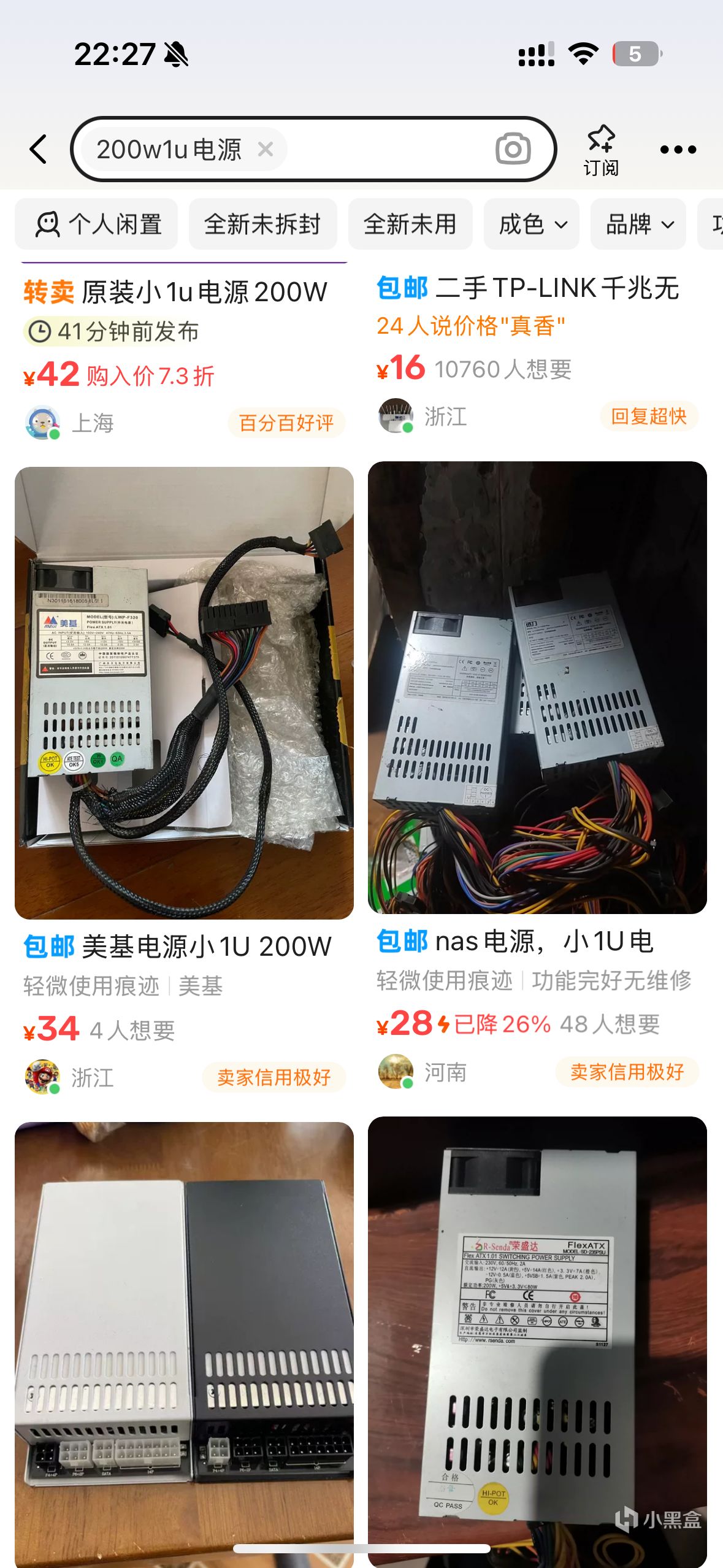The height and width of the screenshot is (1568, 723).
Task: Expand the 品牌 dropdown
Action: coord(638,225)
